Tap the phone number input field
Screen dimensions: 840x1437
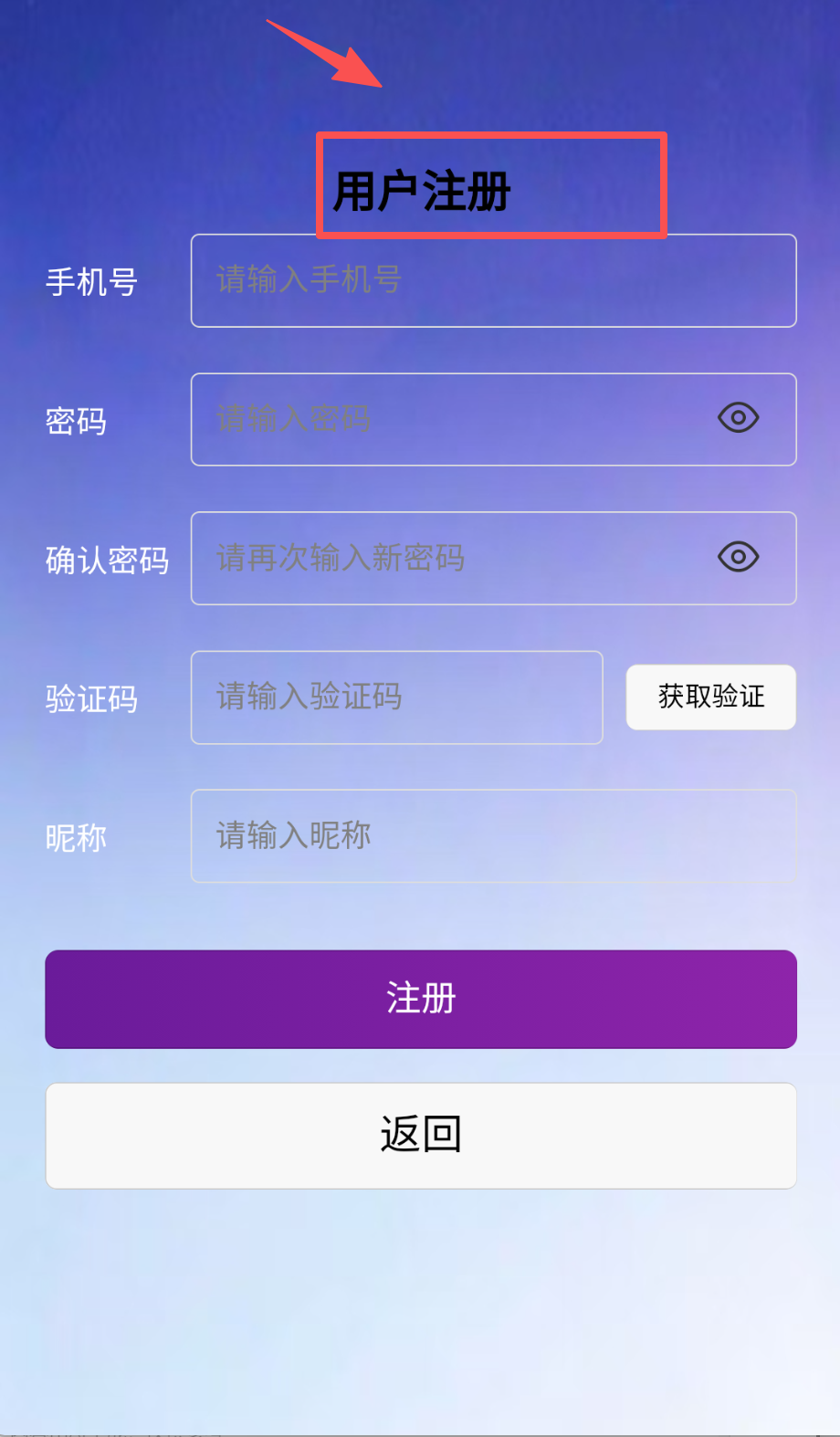[x=493, y=281]
